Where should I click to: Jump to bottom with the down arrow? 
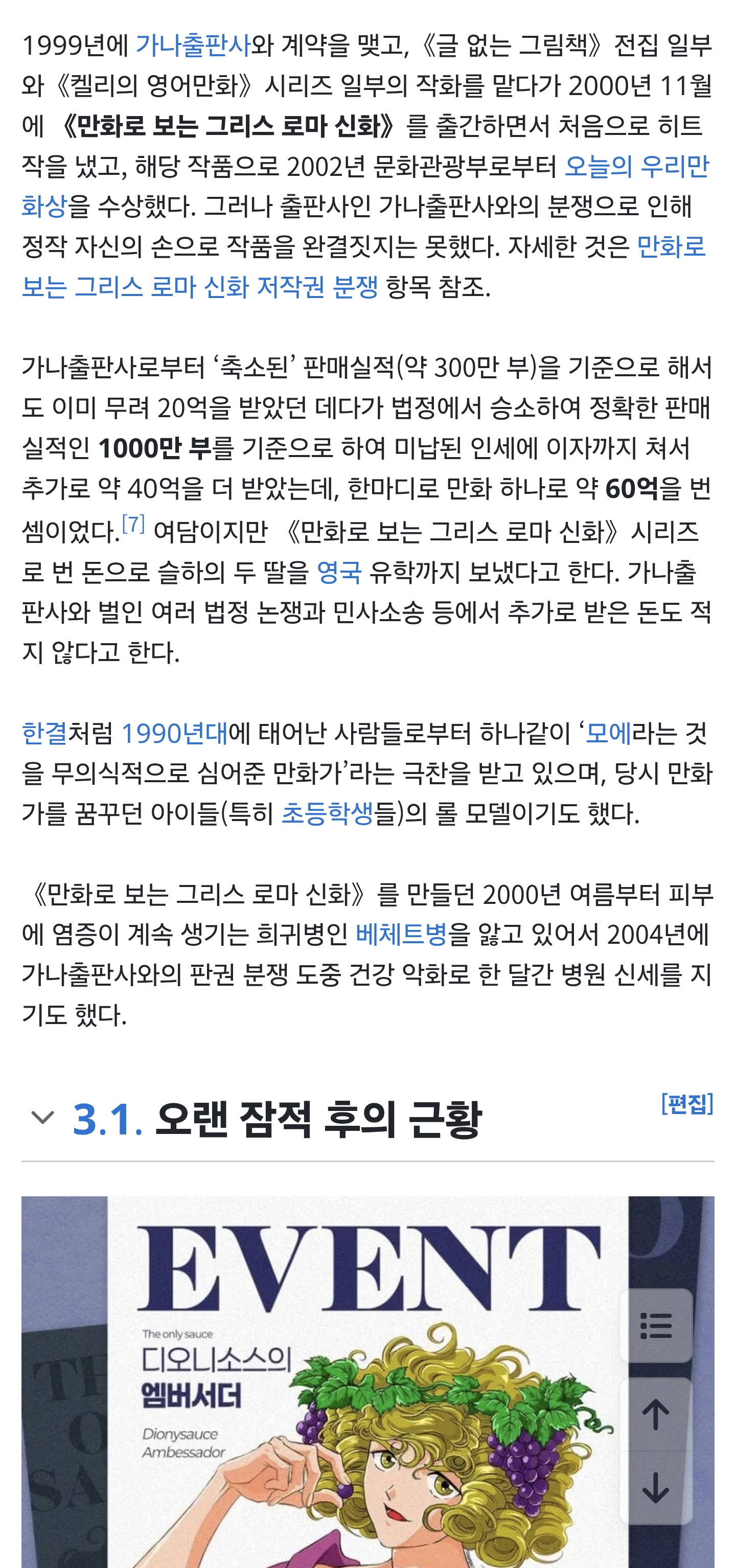(656, 1488)
